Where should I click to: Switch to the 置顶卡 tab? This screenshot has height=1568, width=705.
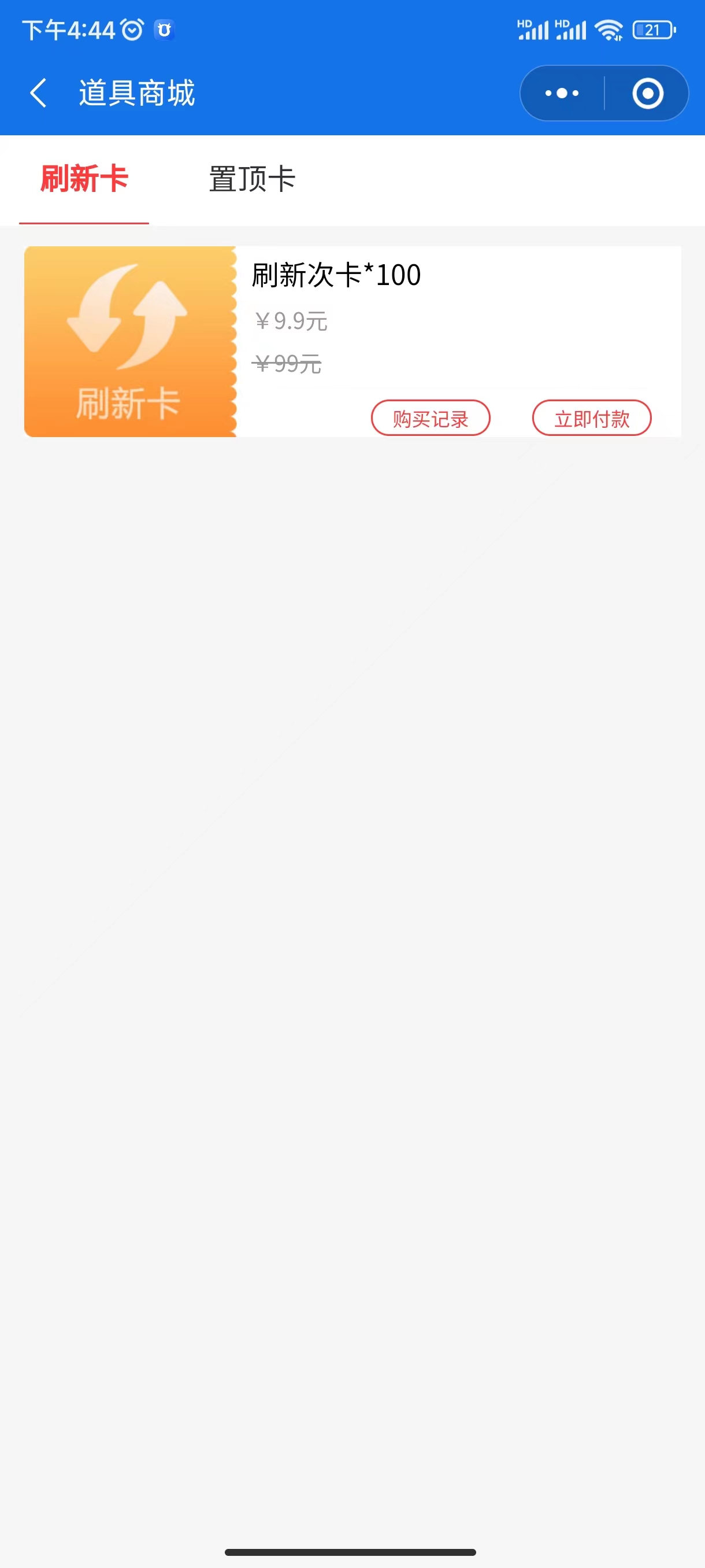point(252,179)
